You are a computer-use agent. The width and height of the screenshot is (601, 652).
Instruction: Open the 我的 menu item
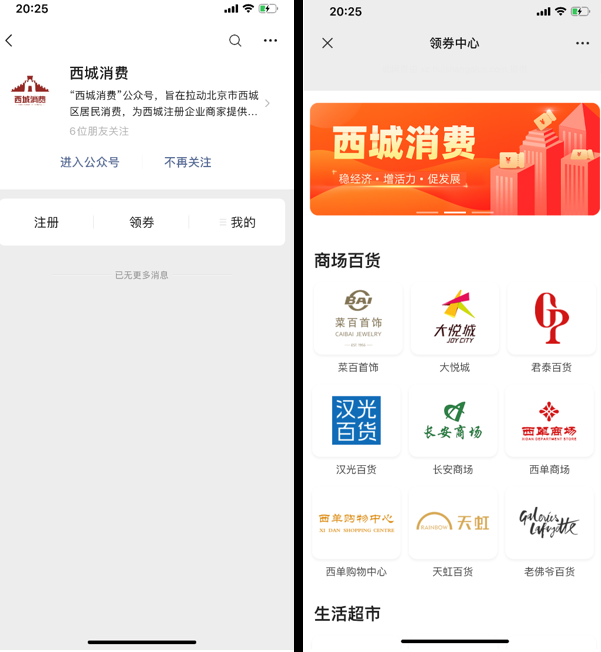coord(238,222)
